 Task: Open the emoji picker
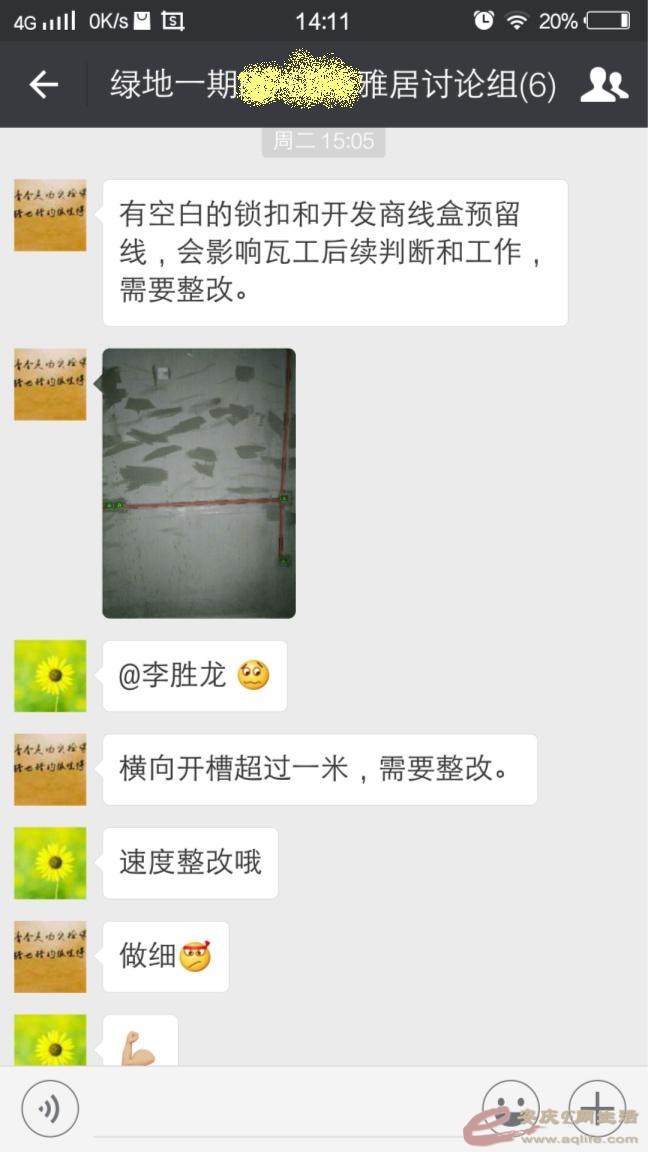click(510, 1108)
